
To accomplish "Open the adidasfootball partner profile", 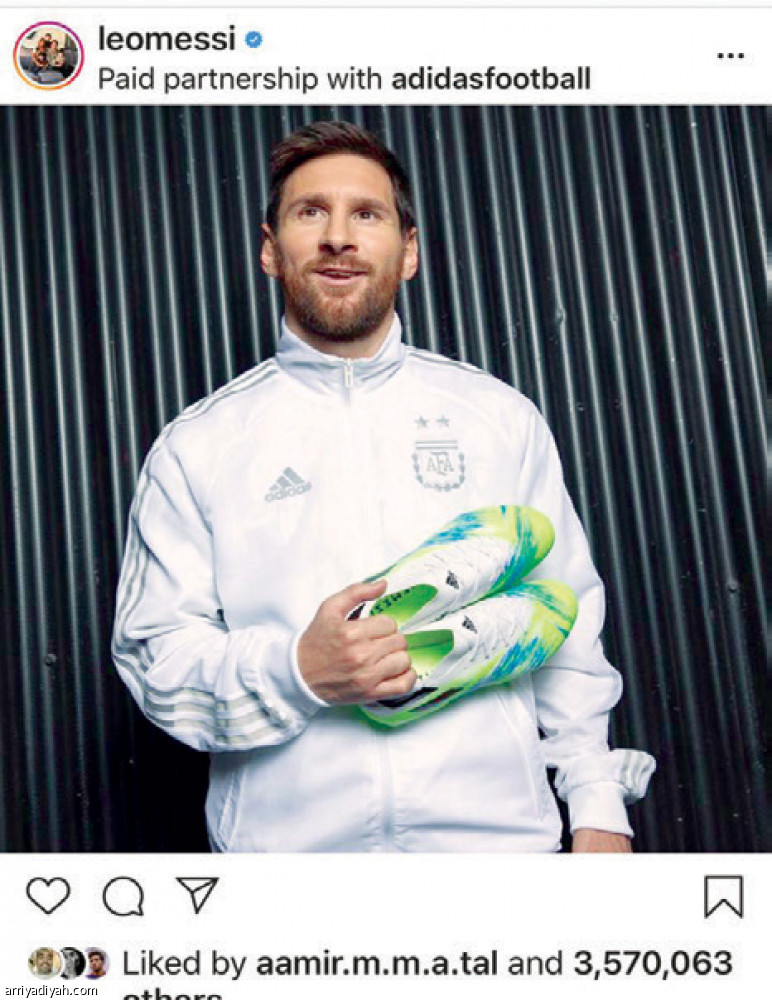I will 491,78.
